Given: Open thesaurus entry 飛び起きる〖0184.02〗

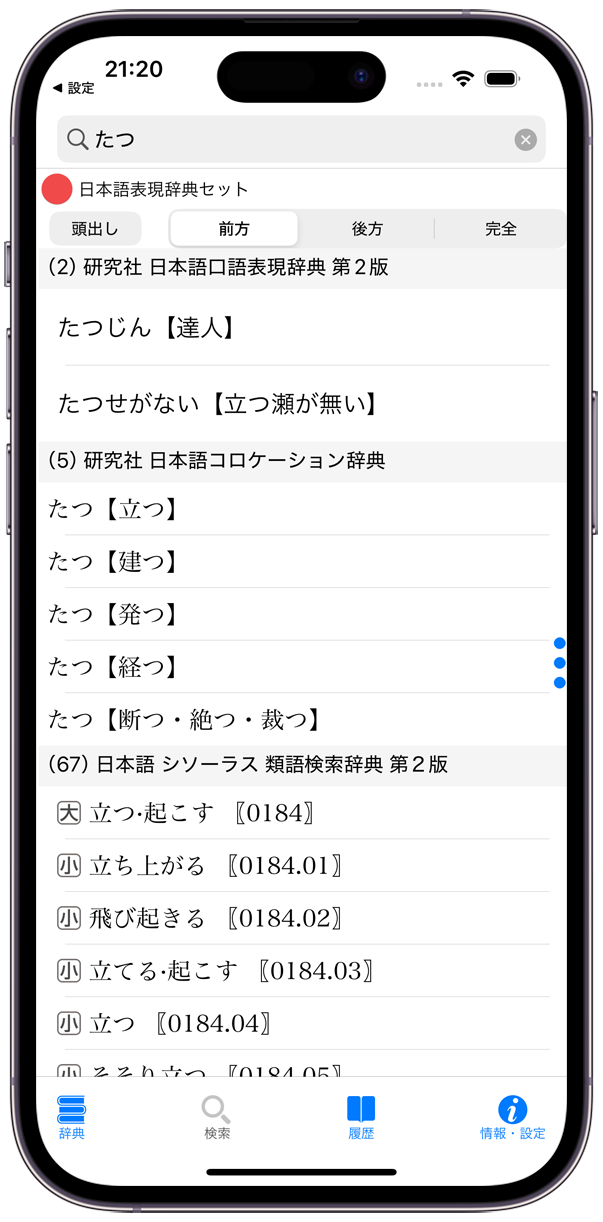Looking at the screenshot, I should pyautogui.click(x=302, y=918).
